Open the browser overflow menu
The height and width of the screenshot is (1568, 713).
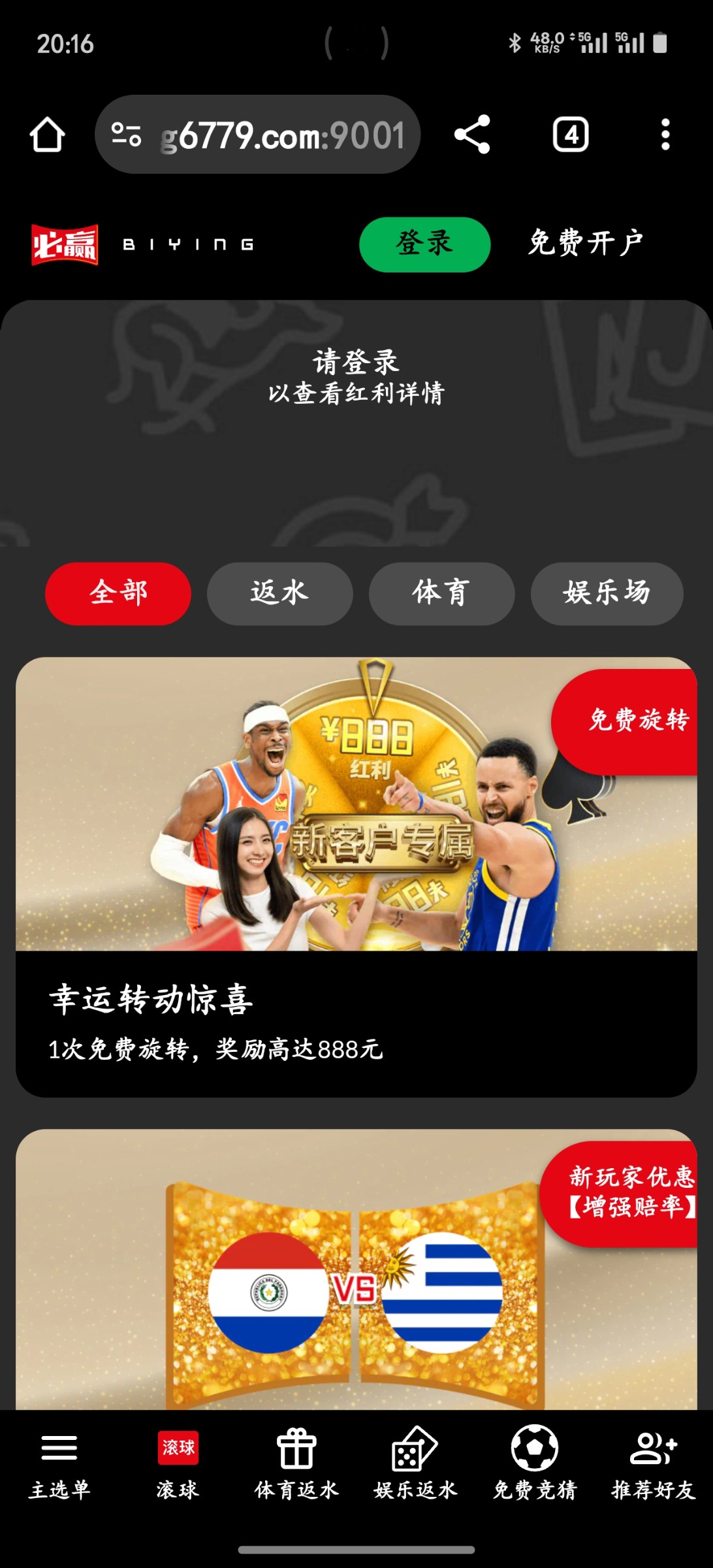coord(665,135)
